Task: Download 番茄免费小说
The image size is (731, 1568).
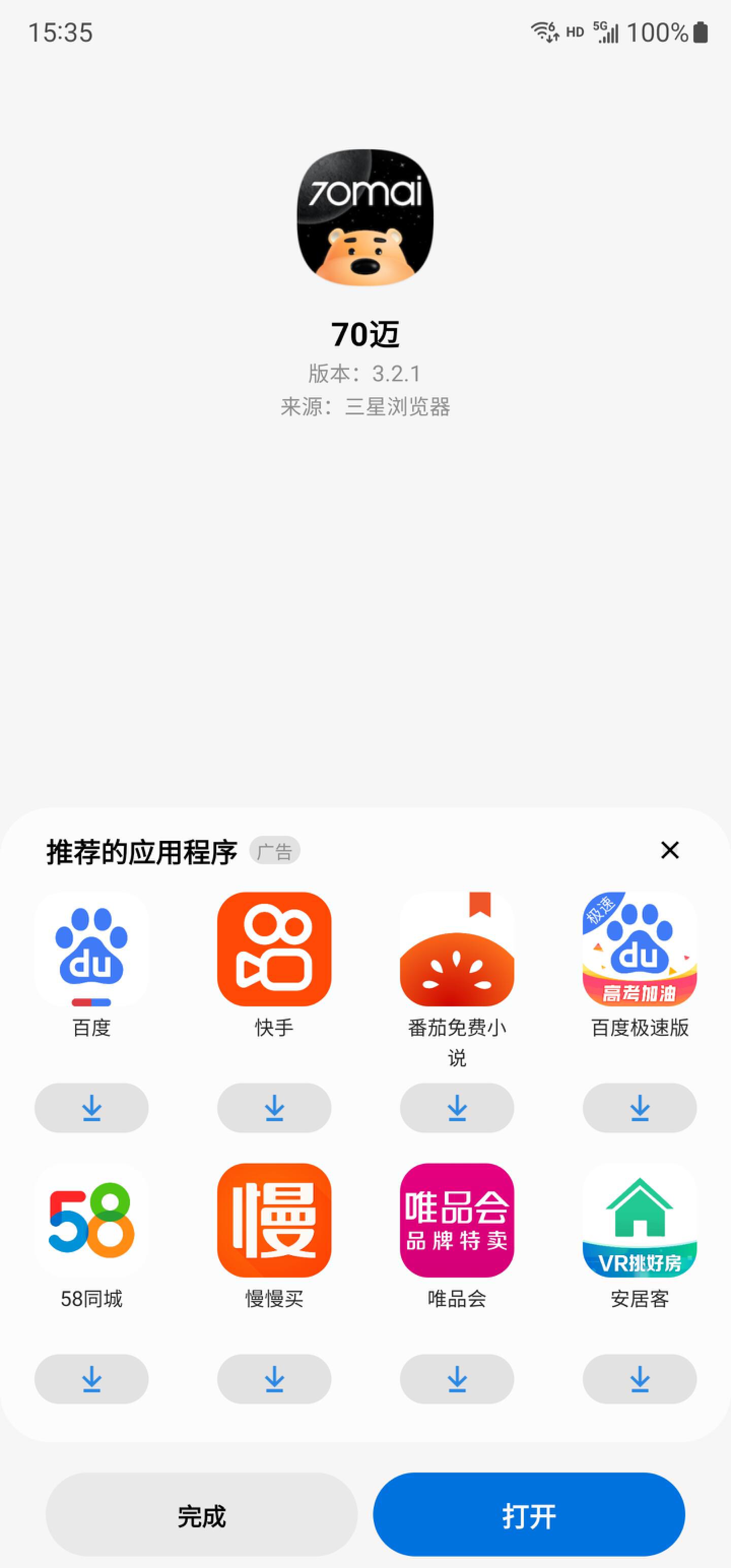Action: point(456,1108)
